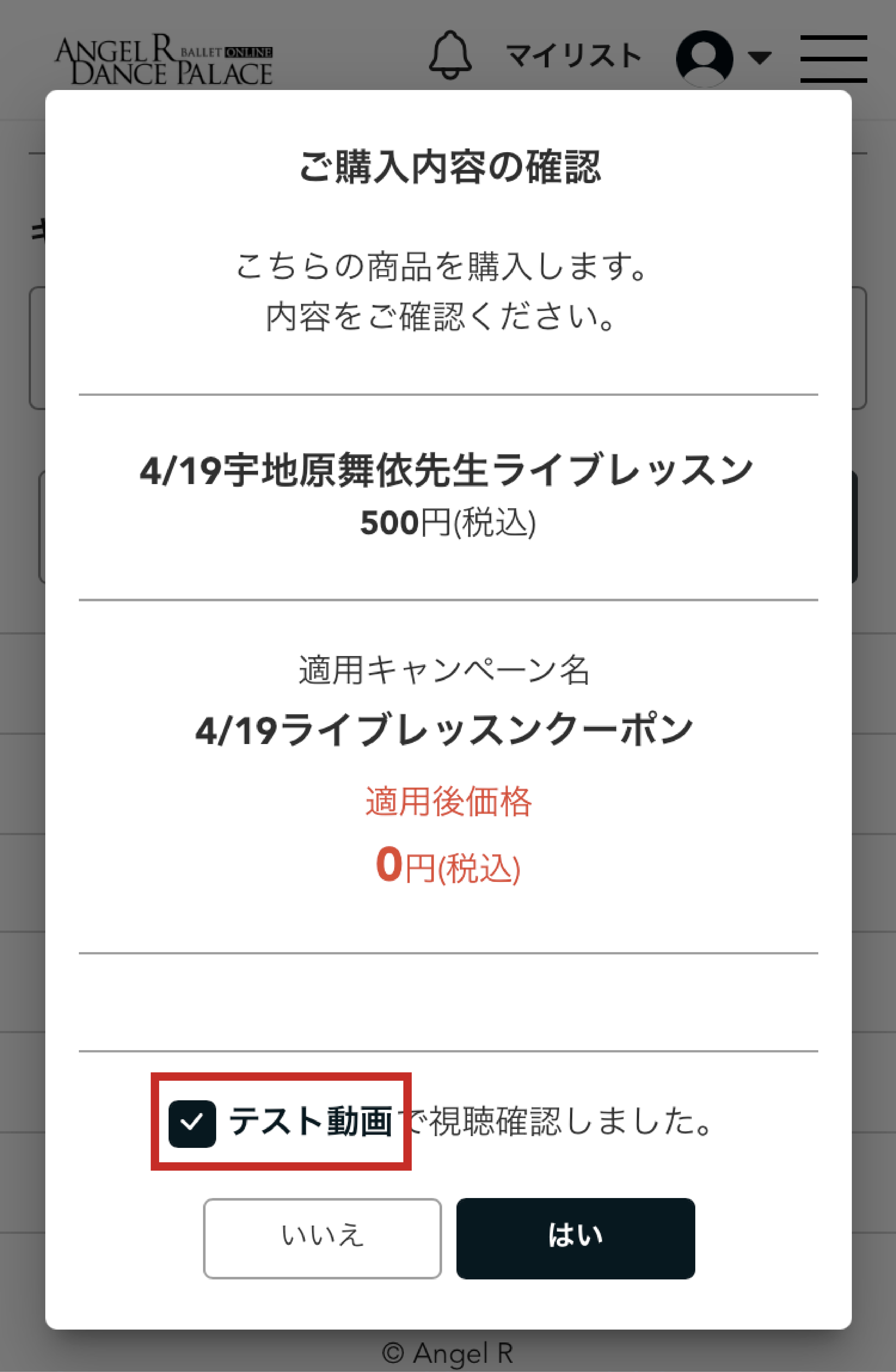Viewport: 896px width, 1372px height.
Task: Open the notifications bell
Action: coord(450,55)
